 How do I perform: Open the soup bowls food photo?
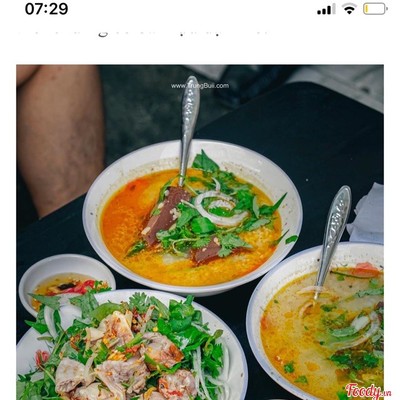tap(200, 232)
